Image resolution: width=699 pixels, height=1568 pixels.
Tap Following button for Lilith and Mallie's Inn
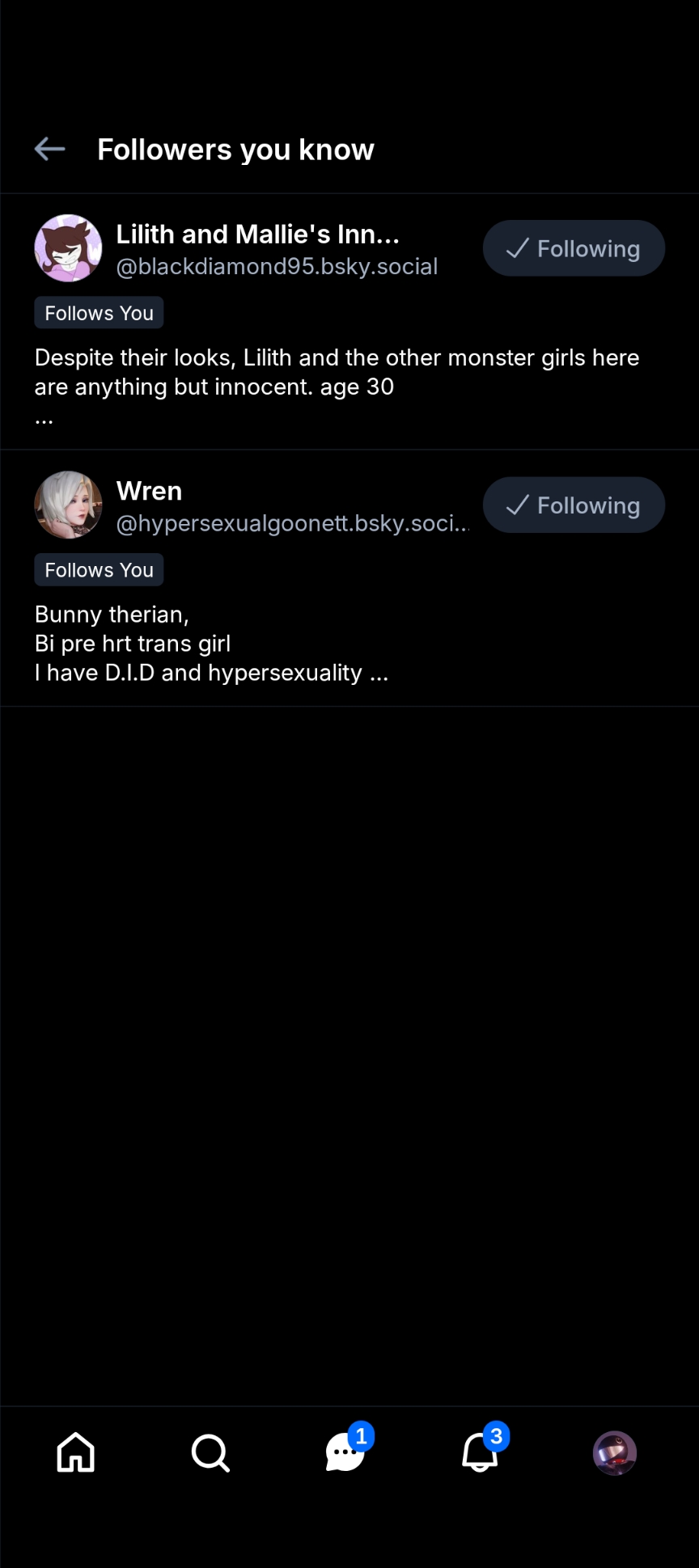pos(574,248)
